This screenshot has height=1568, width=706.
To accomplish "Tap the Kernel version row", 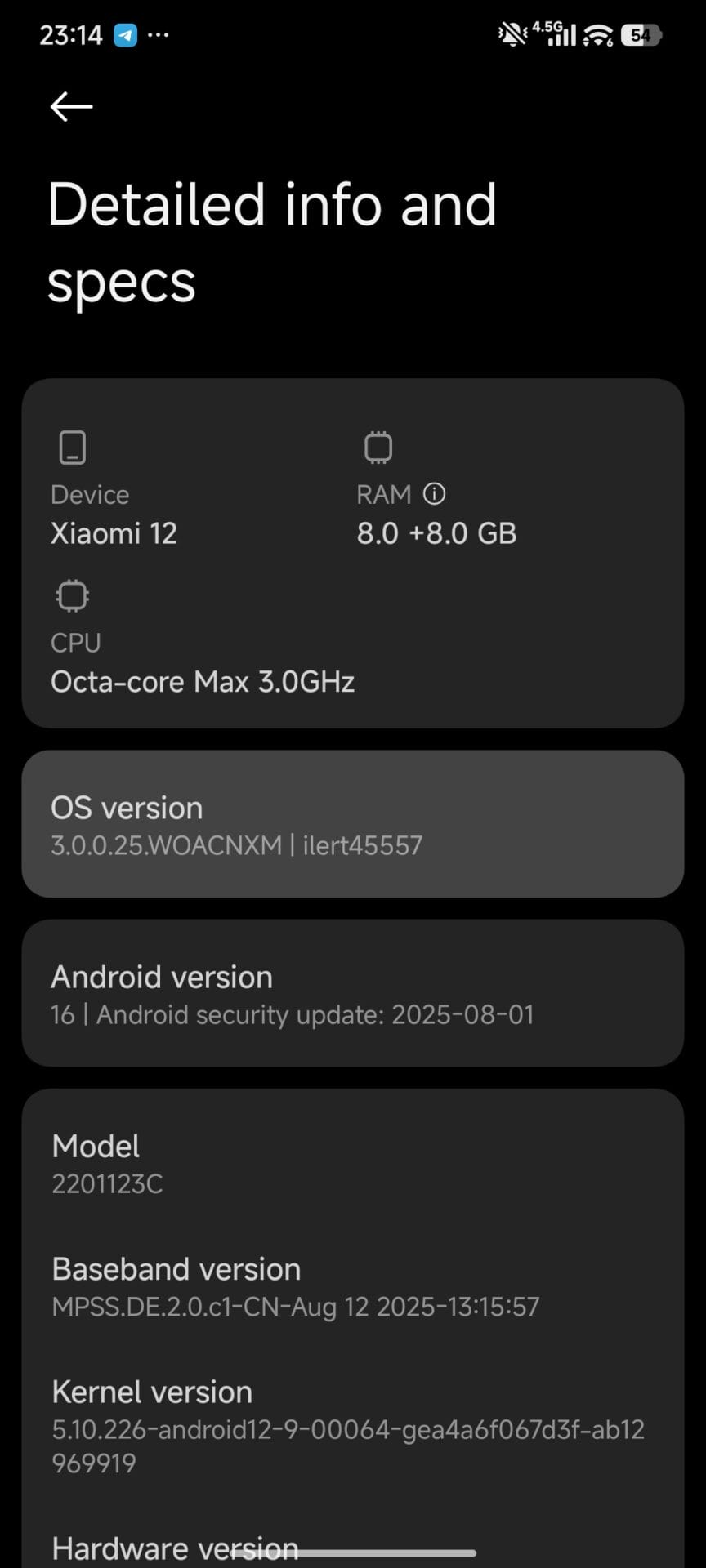I will pos(352,1426).
